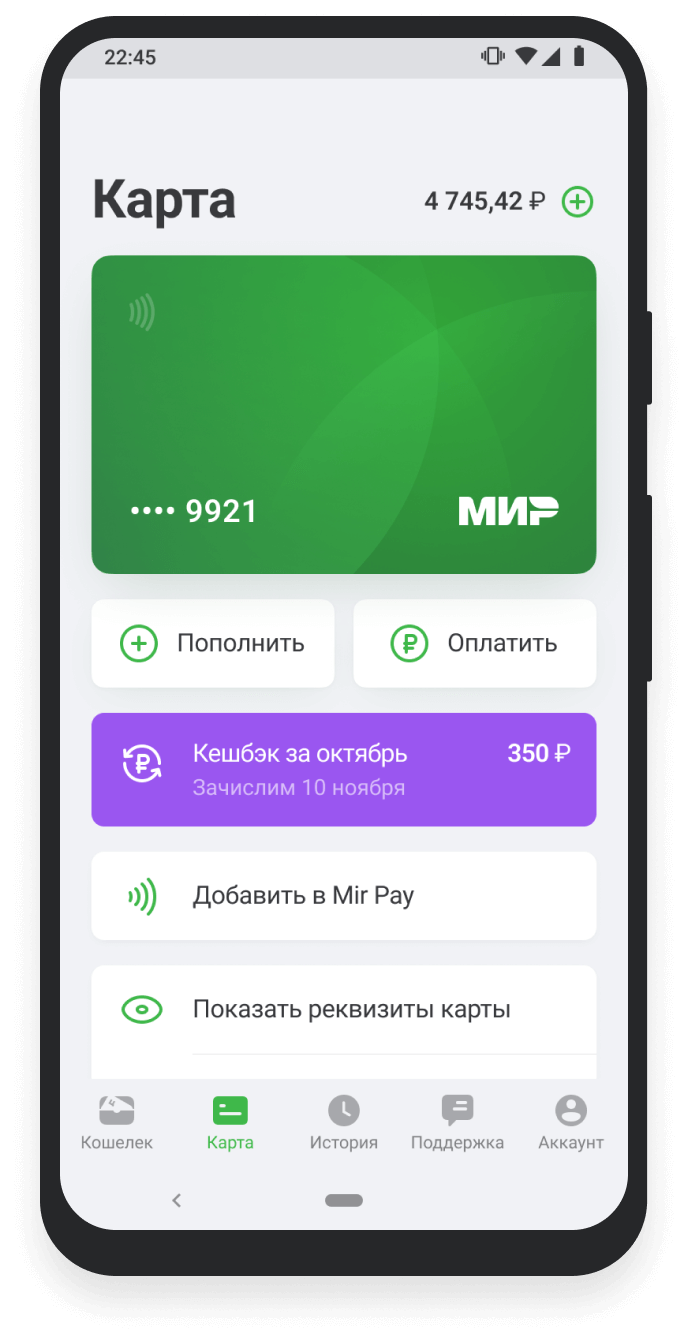Viewport: 692px width, 1340px height.
Task: Go to the История tab
Action: coord(343,1123)
